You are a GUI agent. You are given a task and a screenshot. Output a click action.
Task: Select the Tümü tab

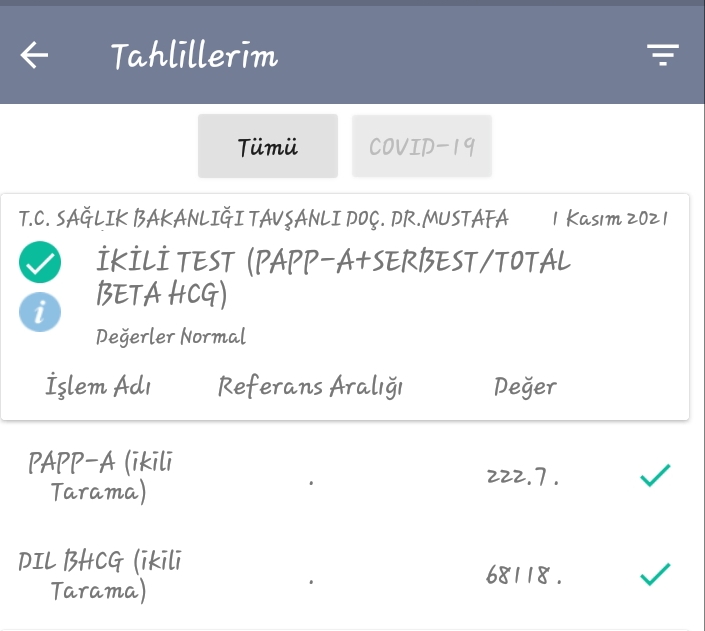(x=267, y=147)
